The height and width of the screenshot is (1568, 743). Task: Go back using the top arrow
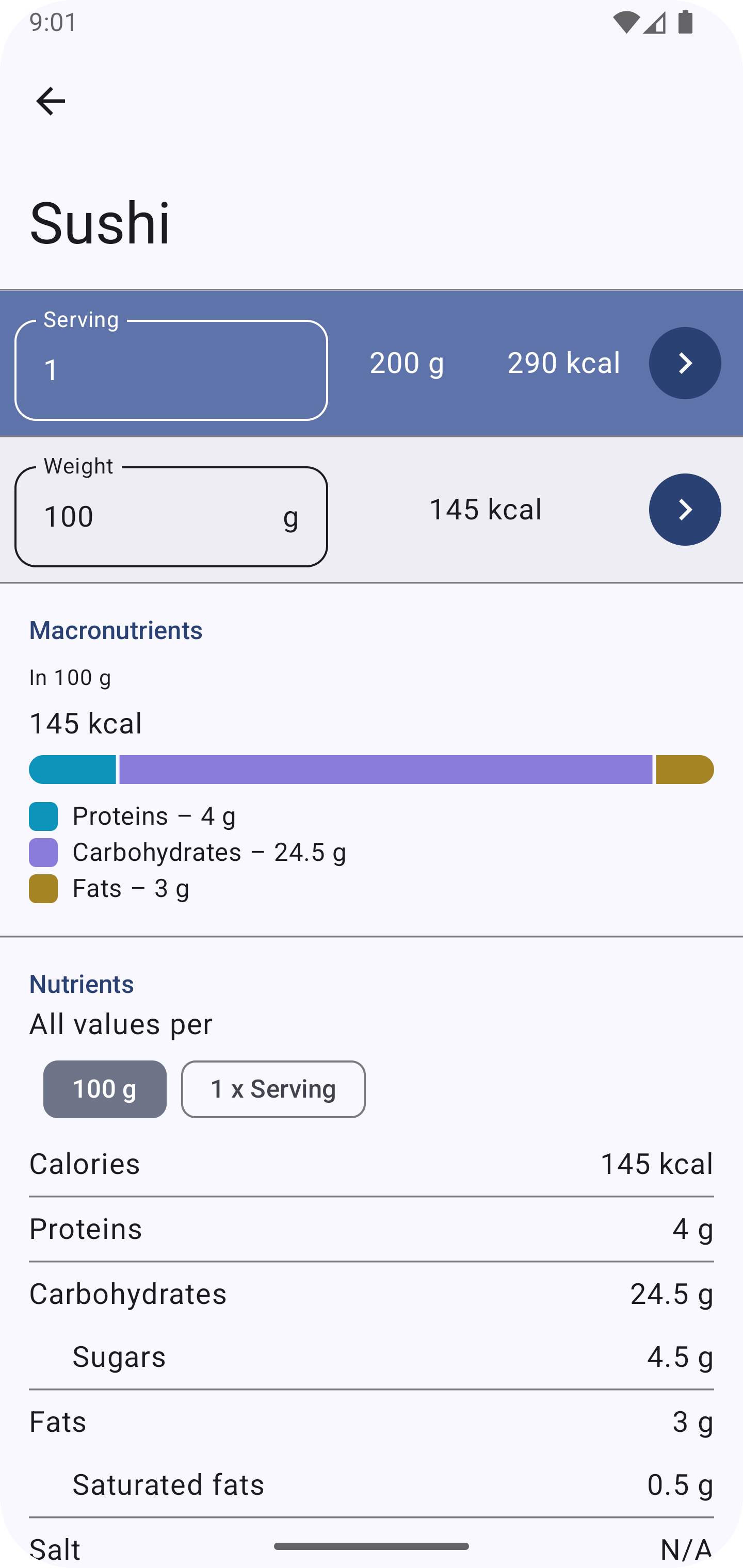(51, 101)
